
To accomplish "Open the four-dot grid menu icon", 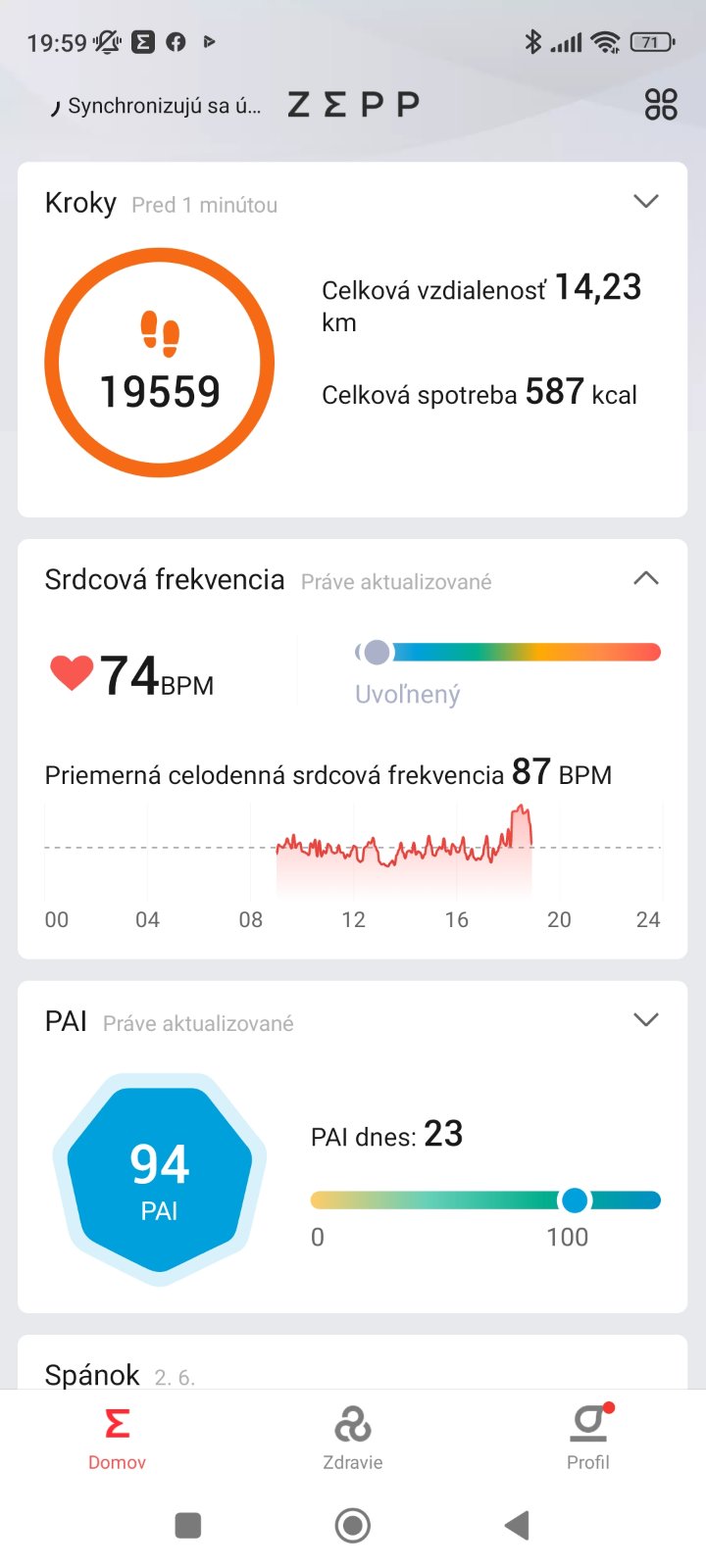I will (x=661, y=104).
